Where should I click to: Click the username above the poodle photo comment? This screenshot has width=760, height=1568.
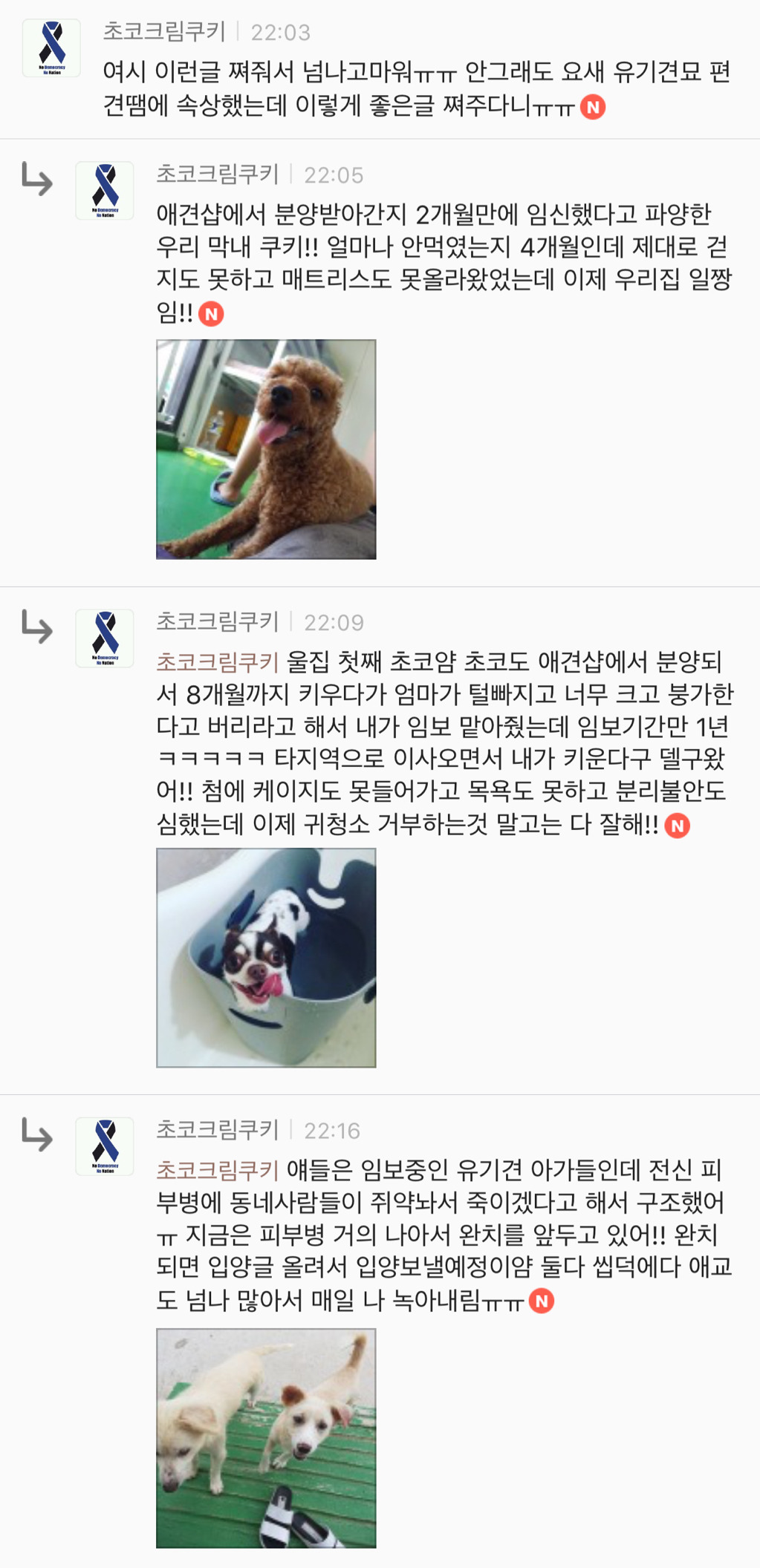pyautogui.click(x=219, y=176)
